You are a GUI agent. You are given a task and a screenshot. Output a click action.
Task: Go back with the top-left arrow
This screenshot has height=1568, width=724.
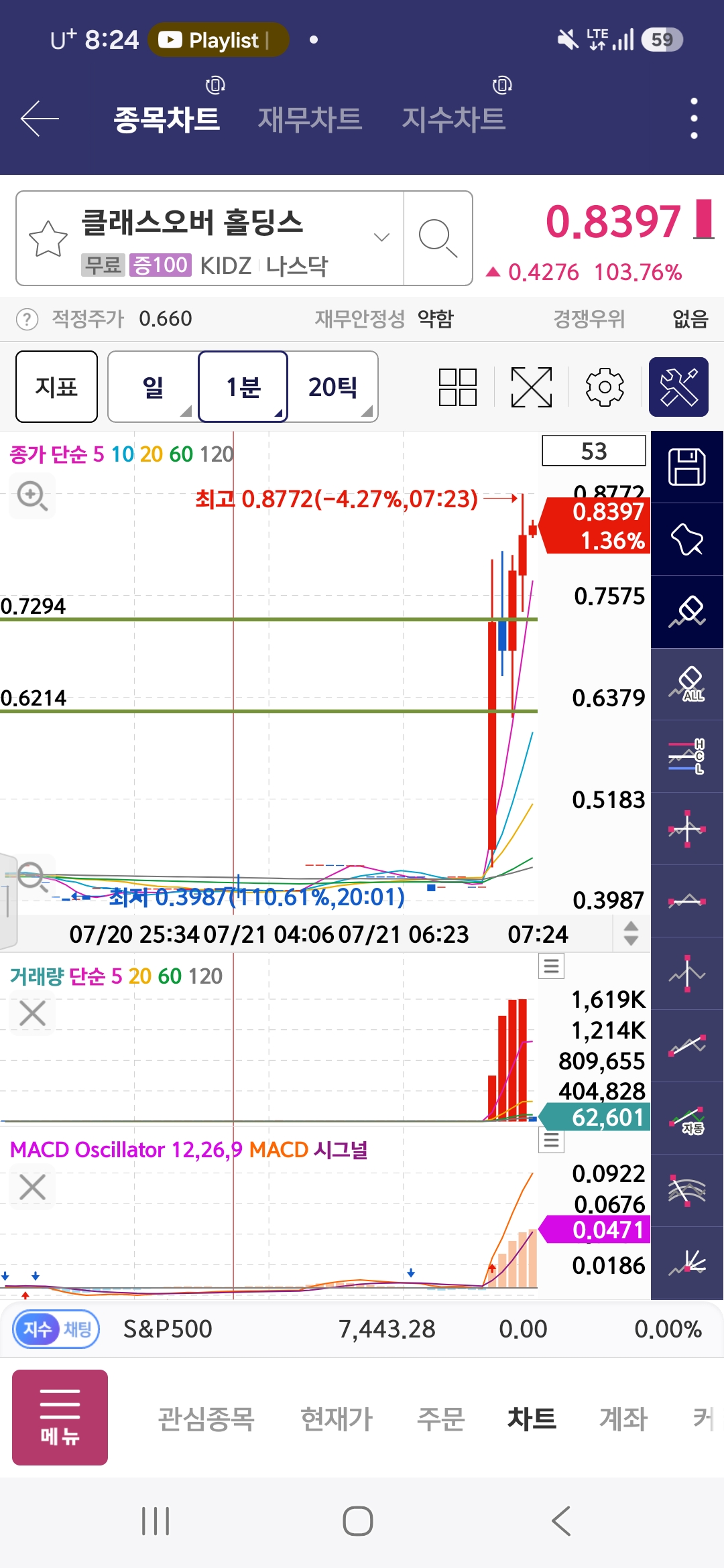point(40,119)
